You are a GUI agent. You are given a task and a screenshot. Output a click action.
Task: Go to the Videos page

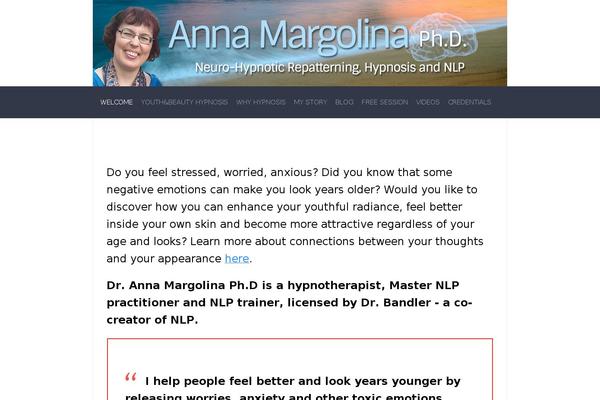point(428,102)
